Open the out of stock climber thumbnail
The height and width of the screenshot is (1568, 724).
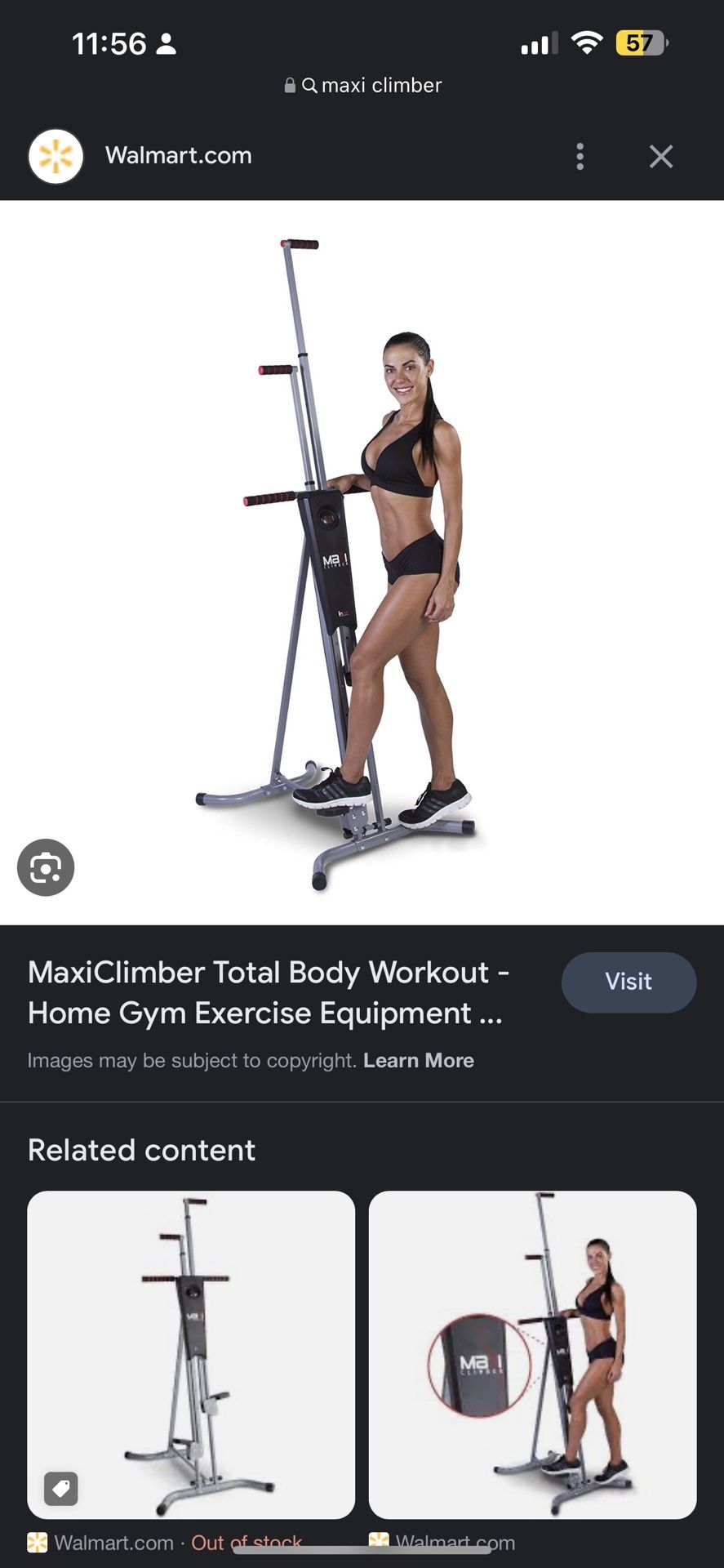[191, 1354]
